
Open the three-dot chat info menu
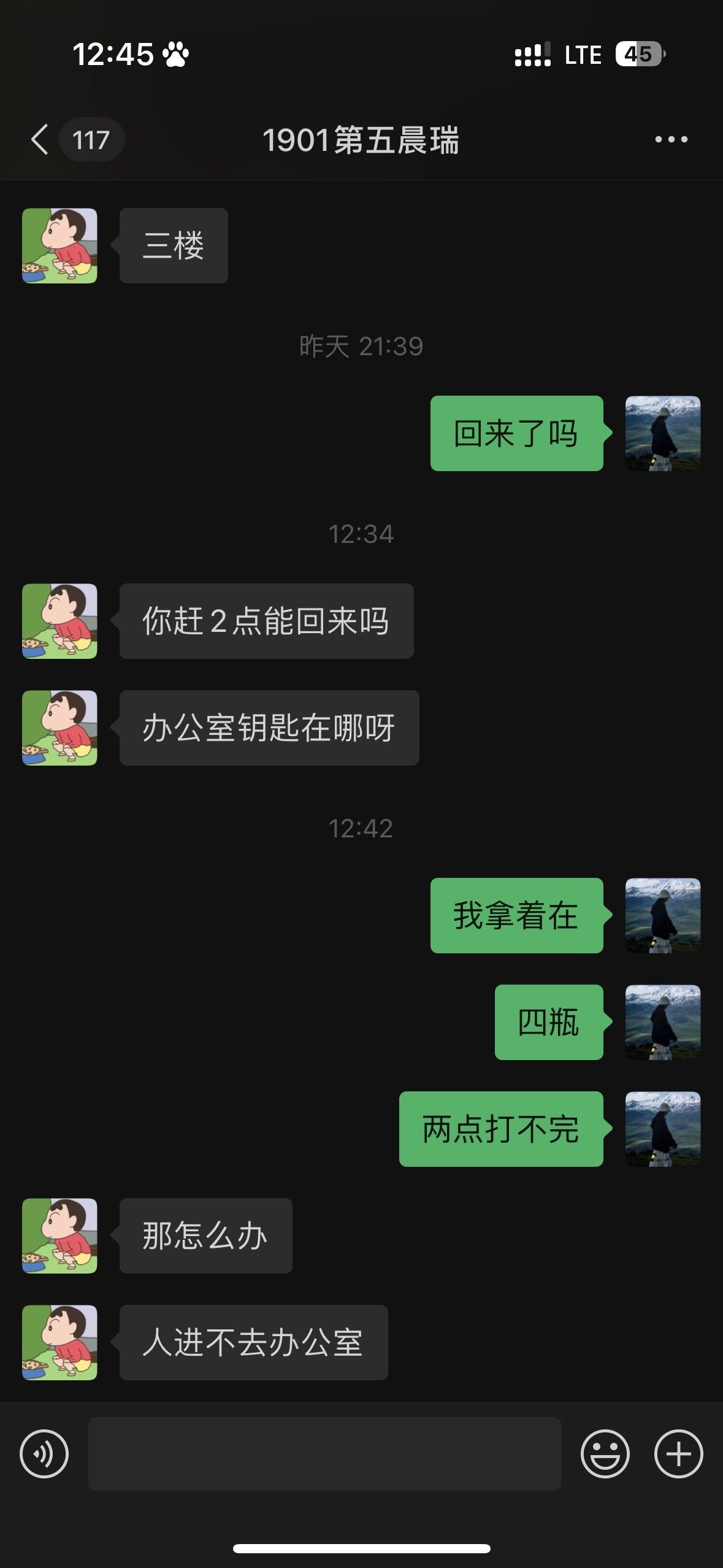(671, 140)
